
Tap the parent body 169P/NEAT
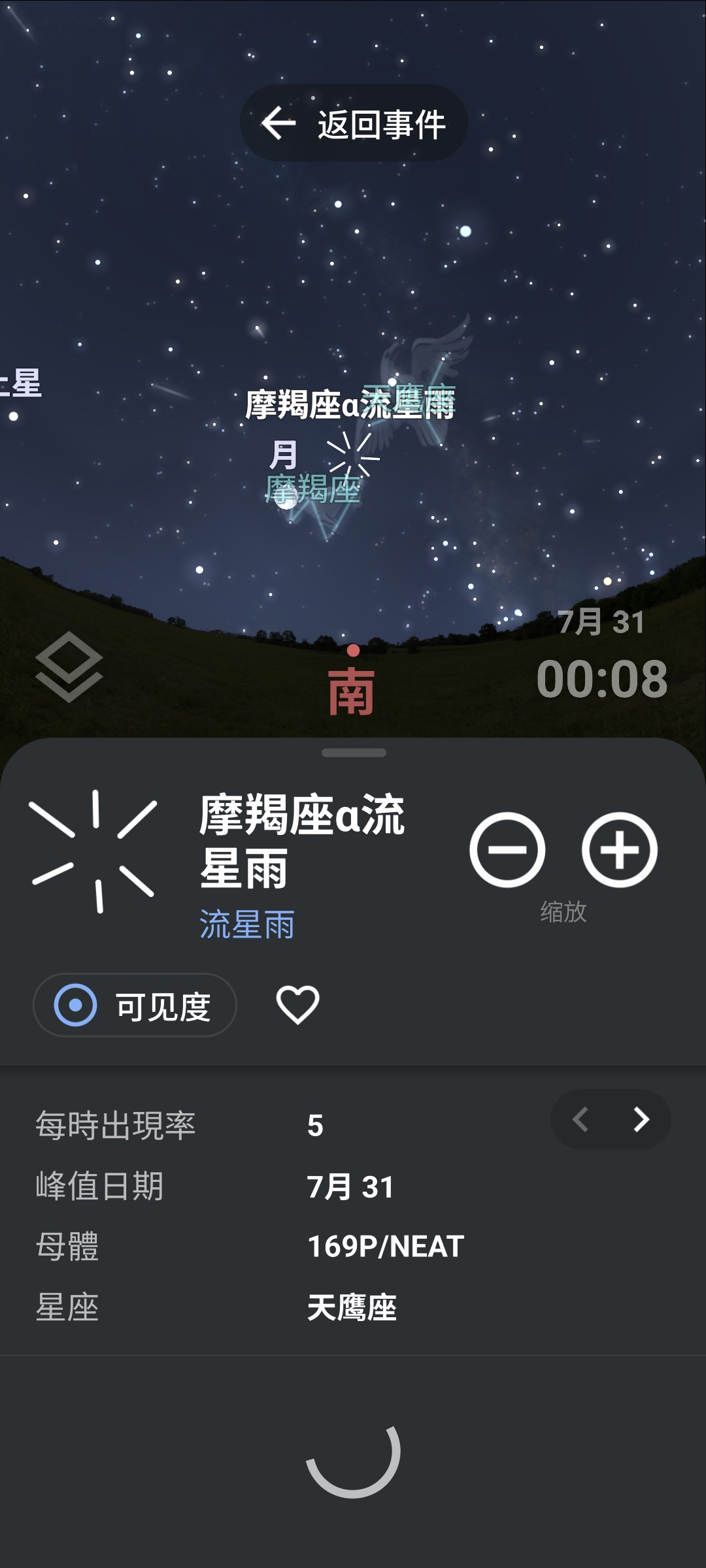(x=384, y=1245)
